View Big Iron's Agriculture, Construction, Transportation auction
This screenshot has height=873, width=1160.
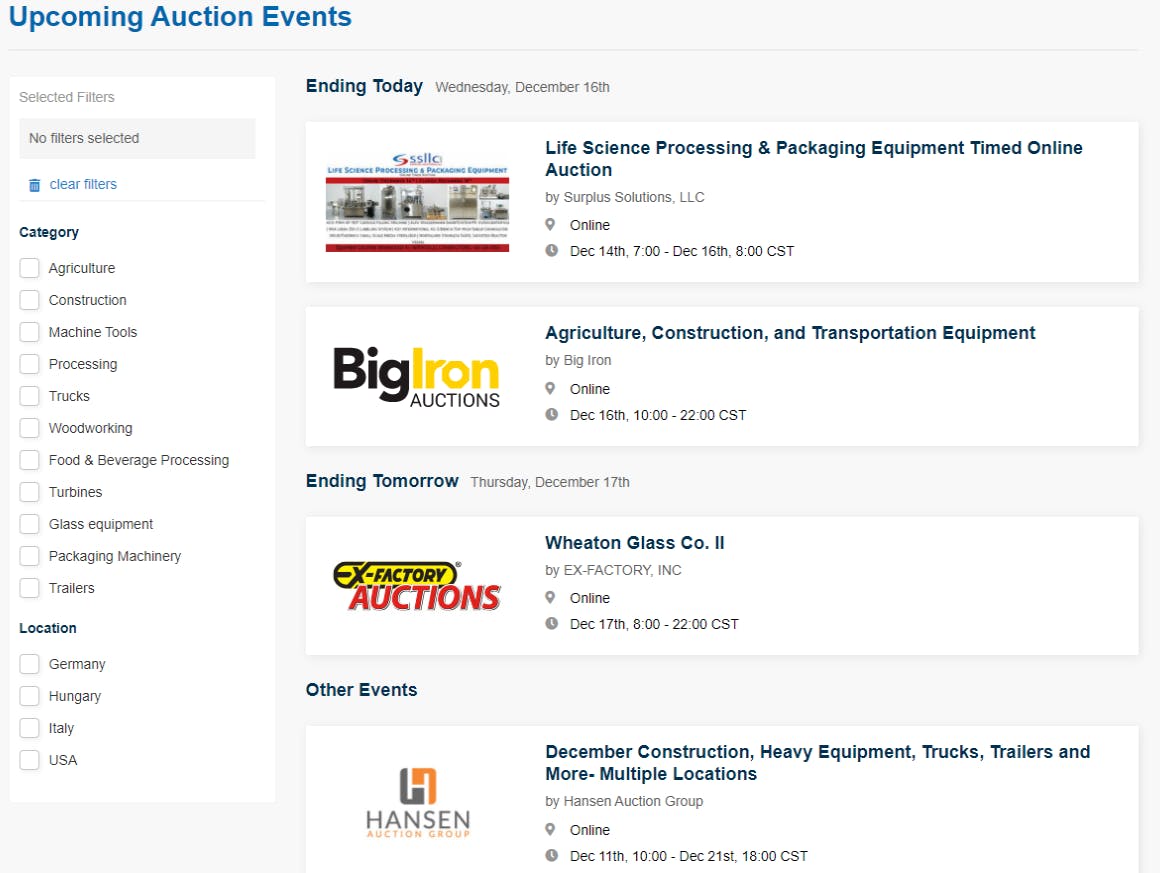pos(790,333)
